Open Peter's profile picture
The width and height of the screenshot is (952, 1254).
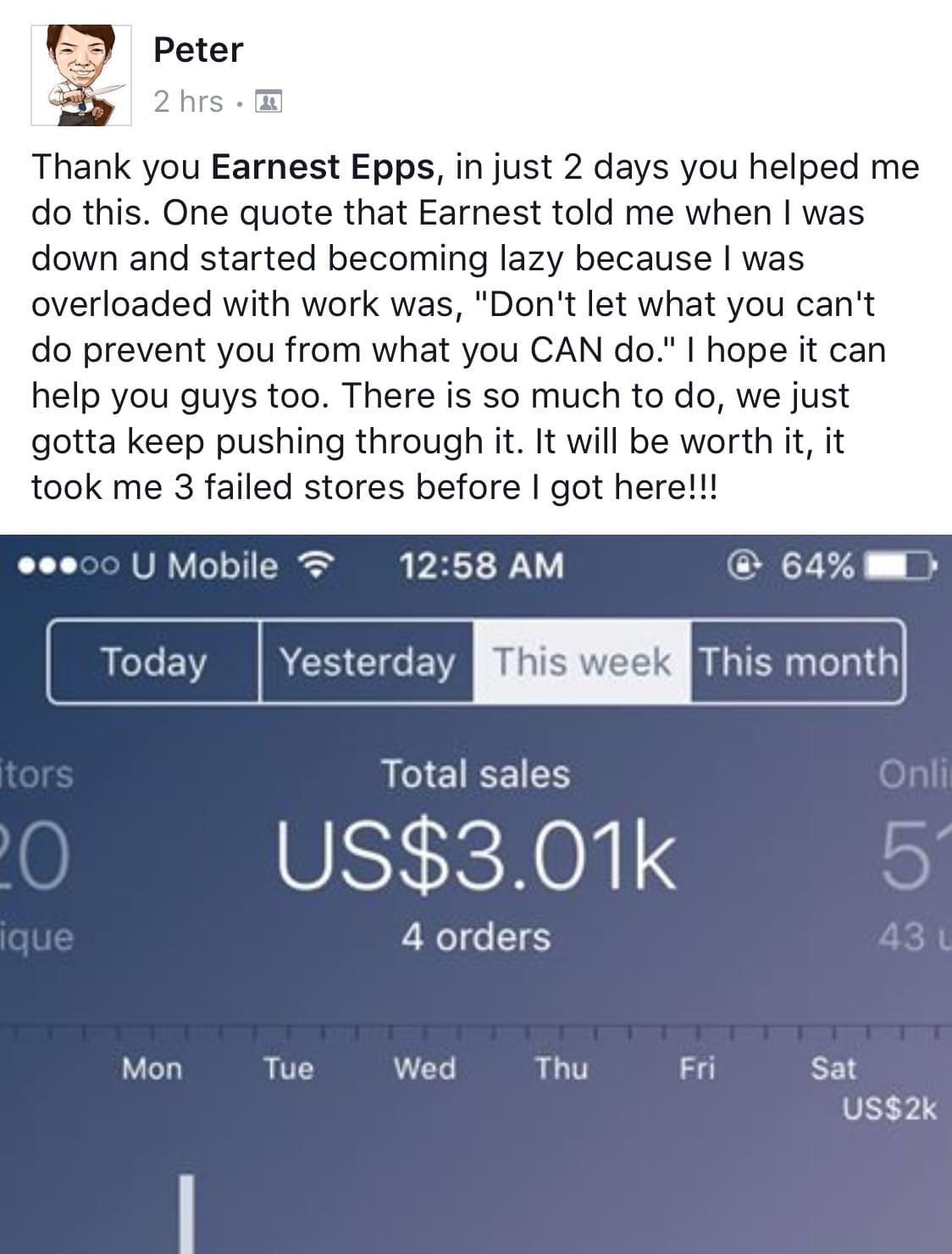coord(81,75)
